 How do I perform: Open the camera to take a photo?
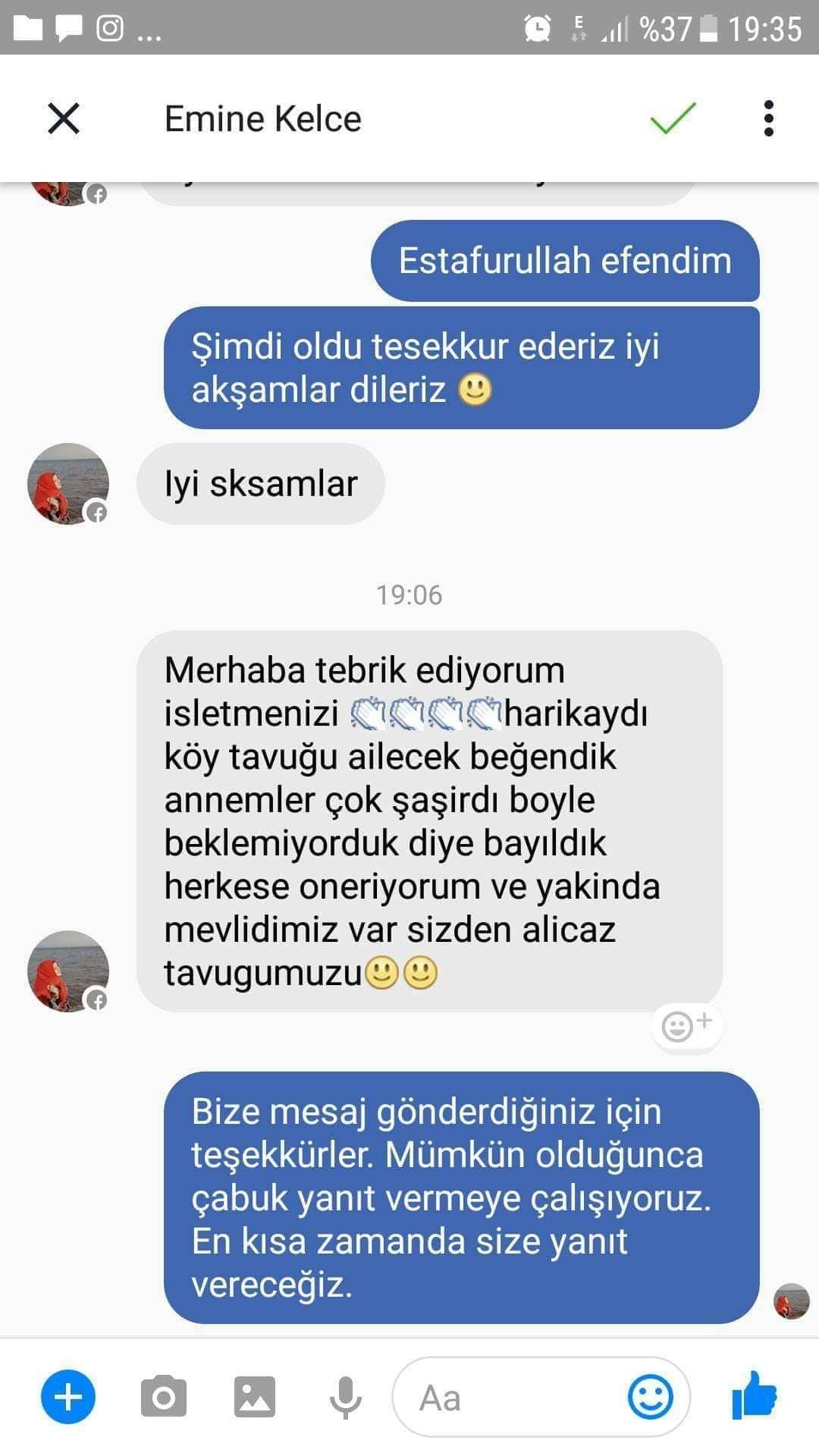[x=164, y=1396]
